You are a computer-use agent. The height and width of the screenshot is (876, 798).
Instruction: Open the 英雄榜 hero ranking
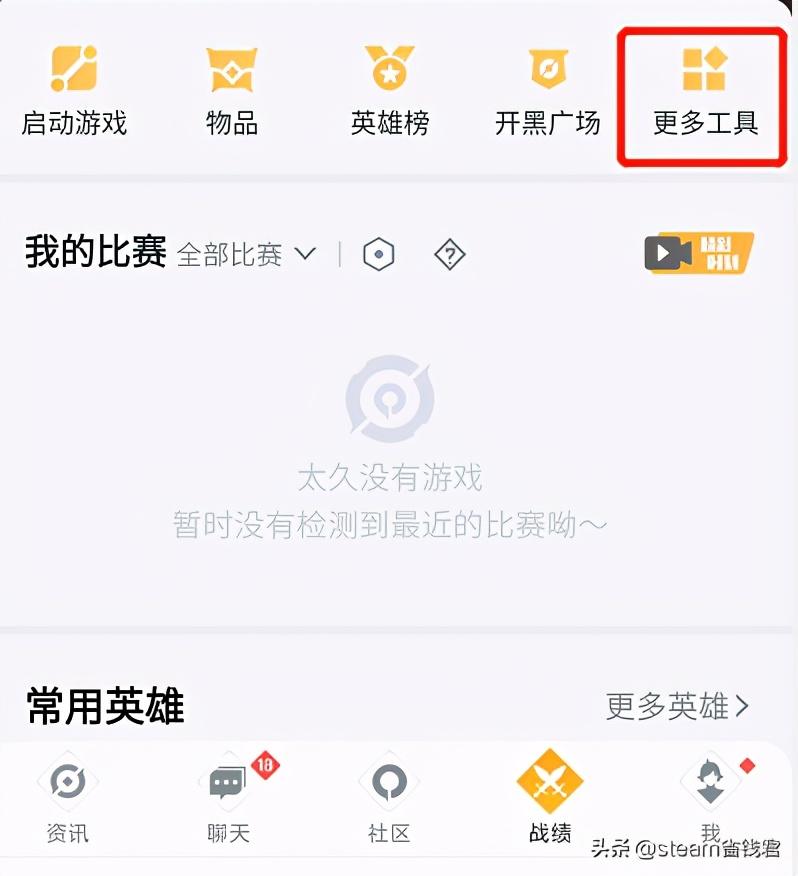point(389,90)
